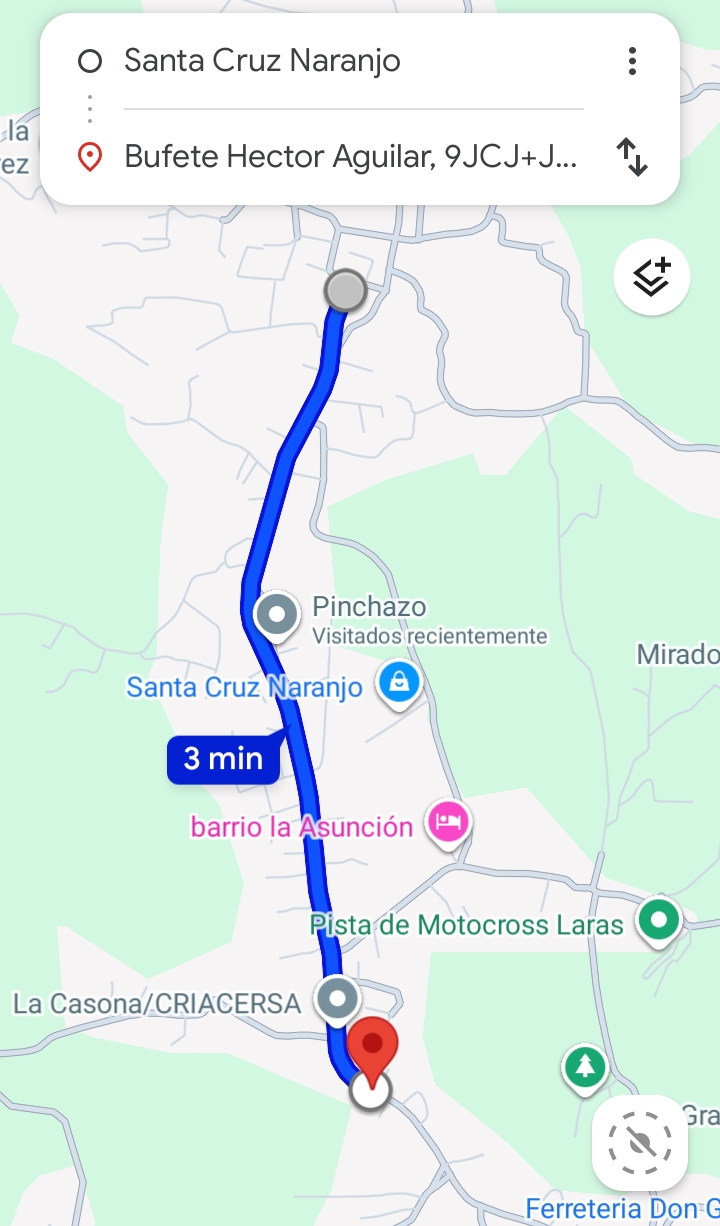The width and height of the screenshot is (720, 1226).
Task: Tap the location compass button
Action: (640, 1143)
